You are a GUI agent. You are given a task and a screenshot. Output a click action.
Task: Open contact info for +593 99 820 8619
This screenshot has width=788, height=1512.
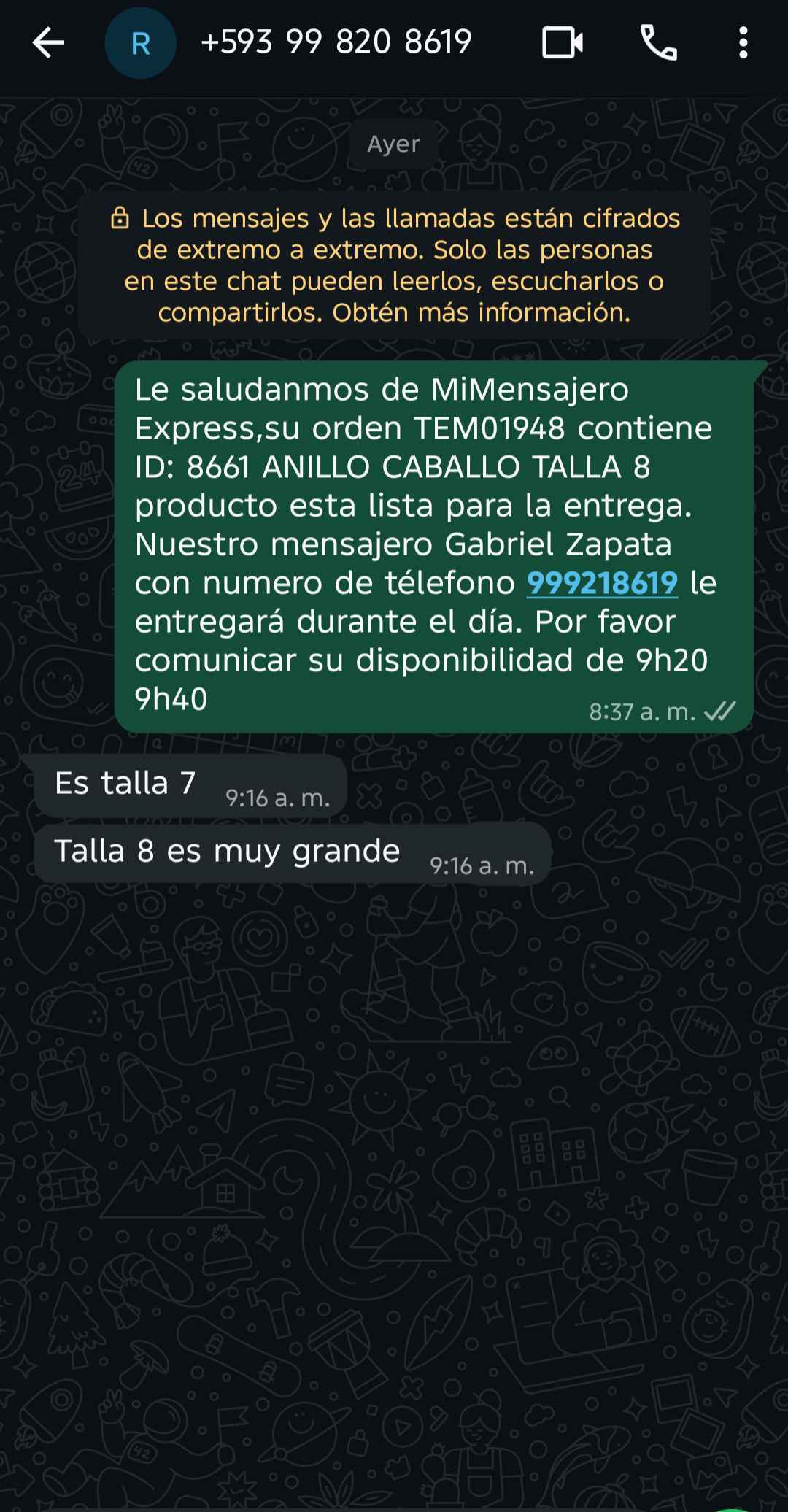336,42
